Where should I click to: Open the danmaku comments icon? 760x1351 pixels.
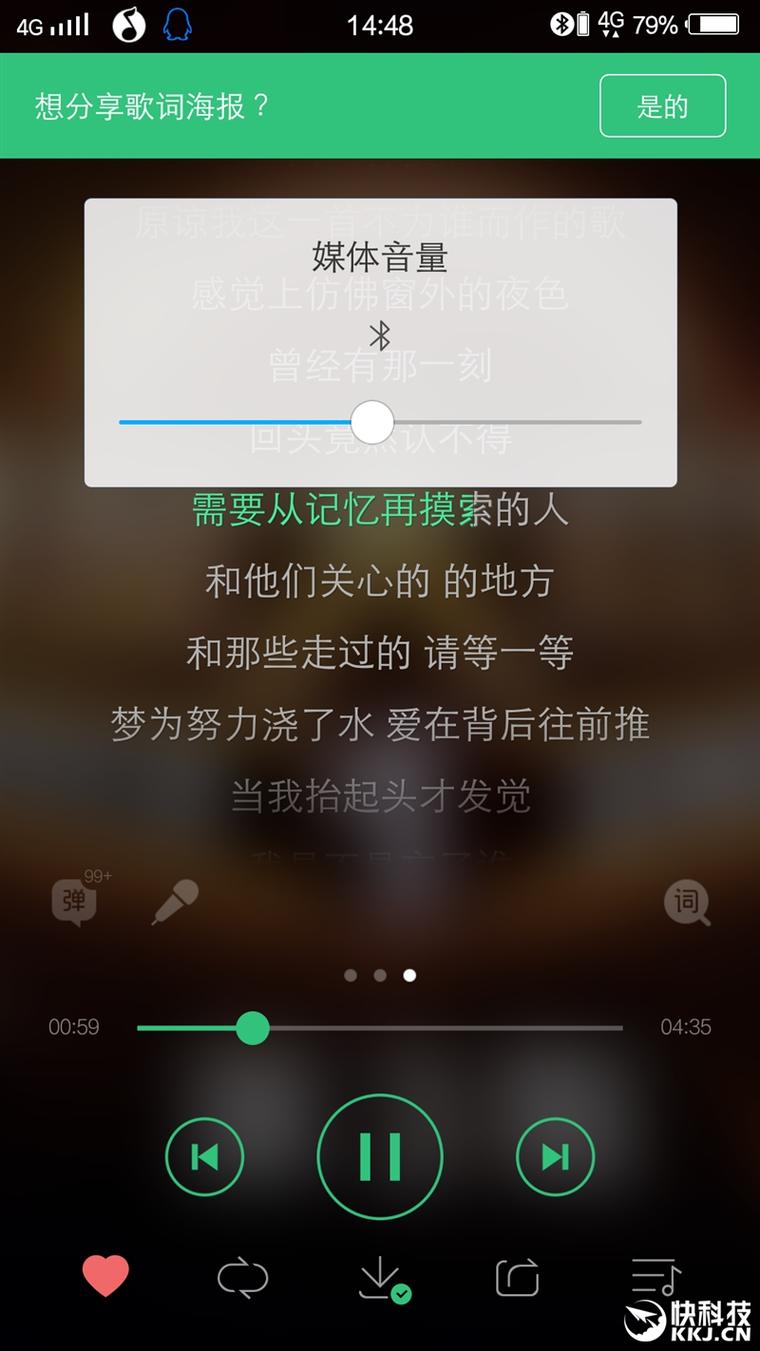pos(75,901)
